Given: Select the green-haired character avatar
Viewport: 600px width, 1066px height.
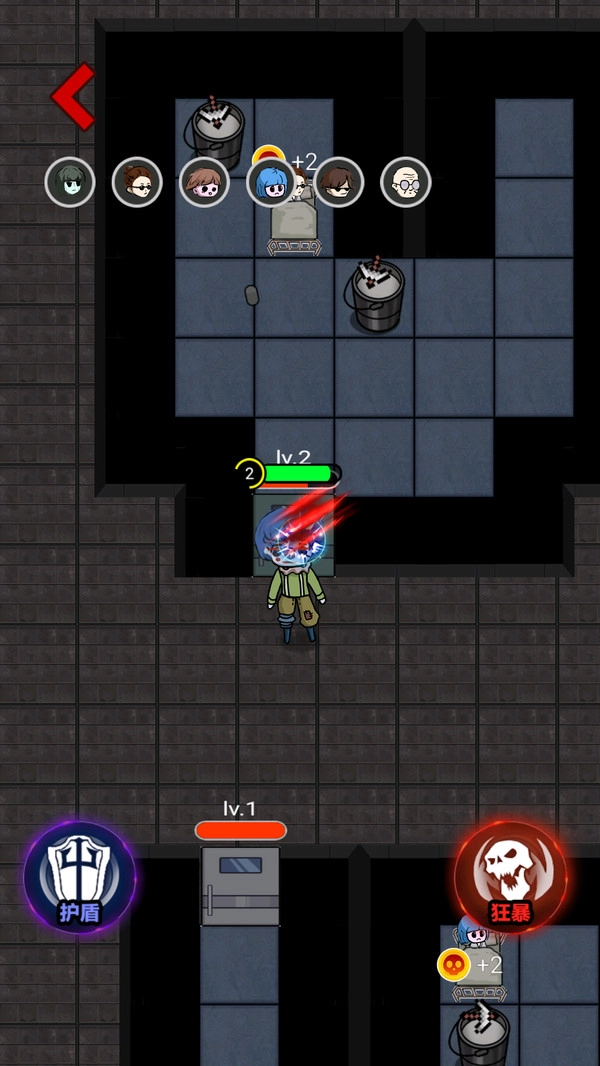Looking at the screenshot, I should coord(70,182).
